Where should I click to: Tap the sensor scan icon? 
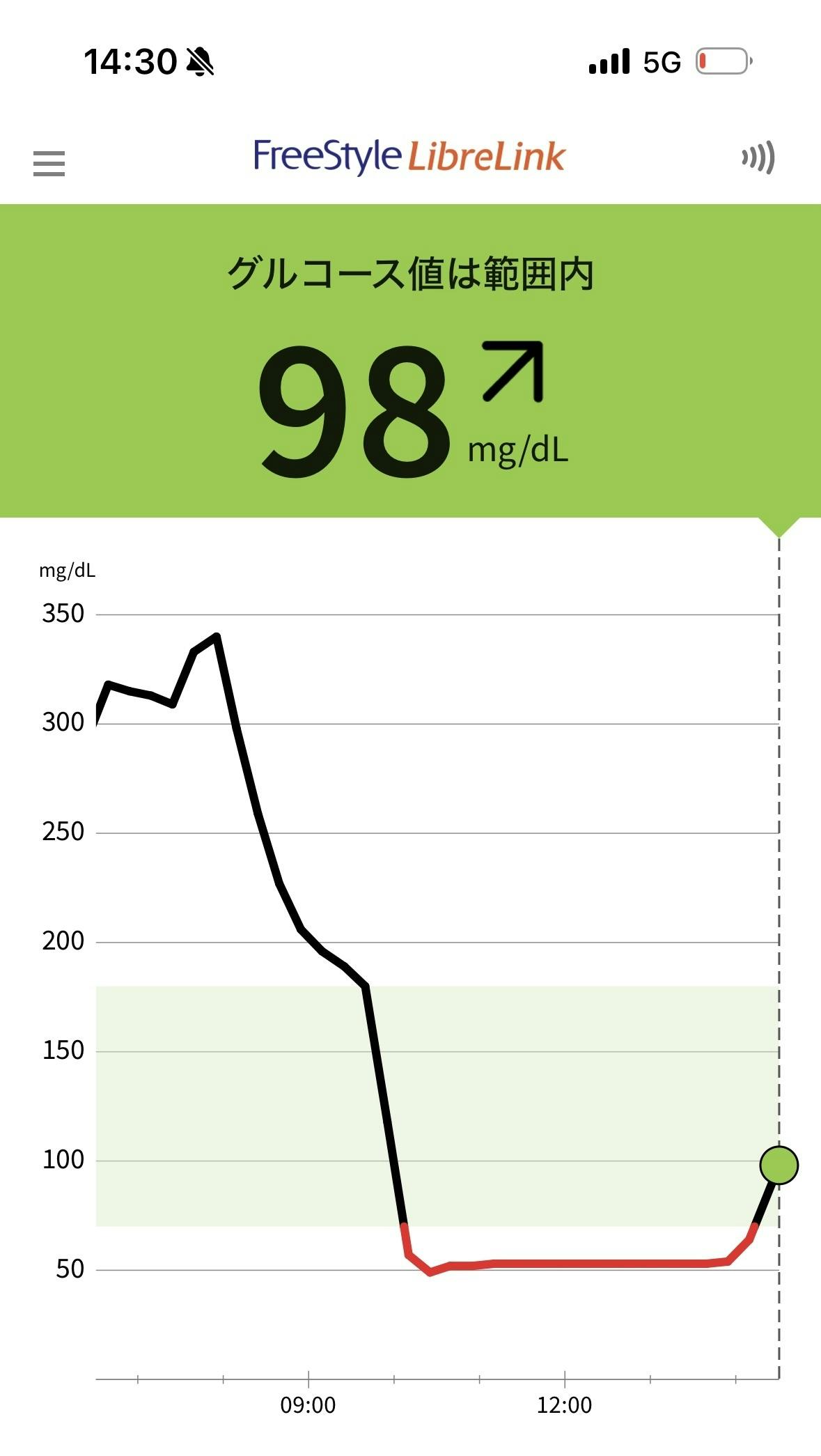tap(758, 158)
